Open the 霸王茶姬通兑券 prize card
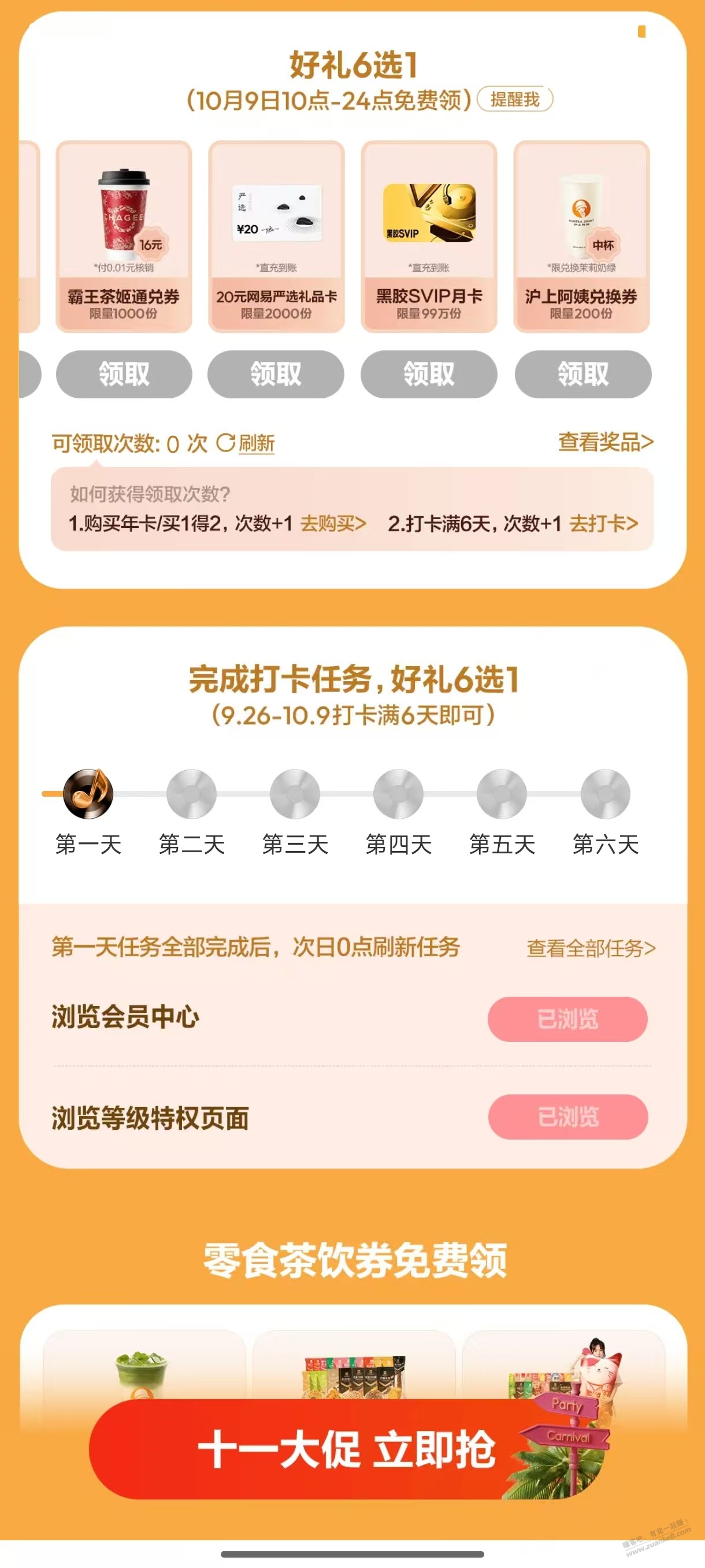Image resolution: width=705 pixels, height=1568 pixels. 124,236
